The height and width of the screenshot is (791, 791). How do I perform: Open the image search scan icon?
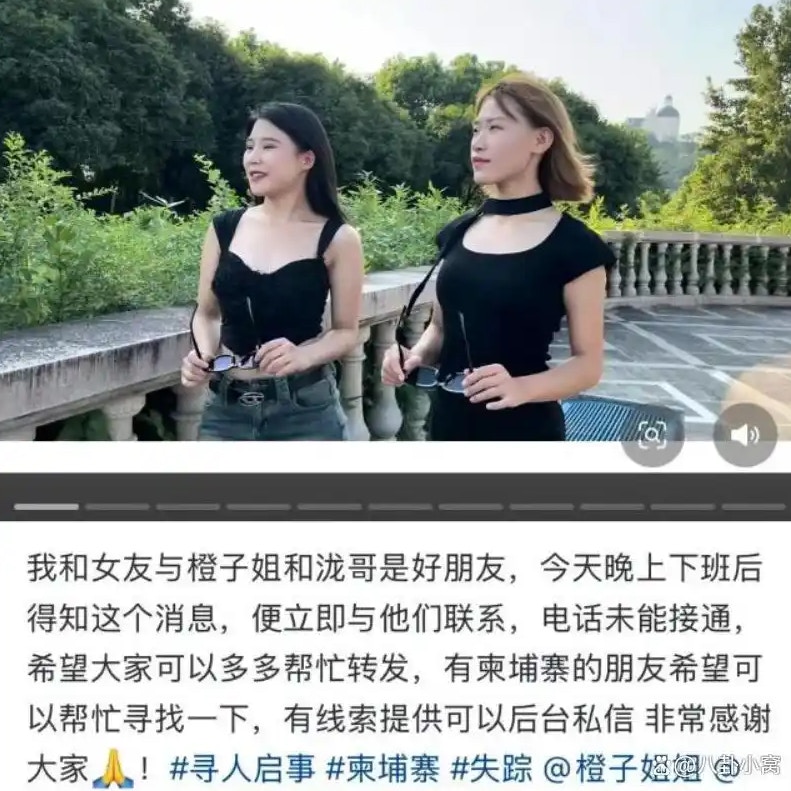pos(652,435)
